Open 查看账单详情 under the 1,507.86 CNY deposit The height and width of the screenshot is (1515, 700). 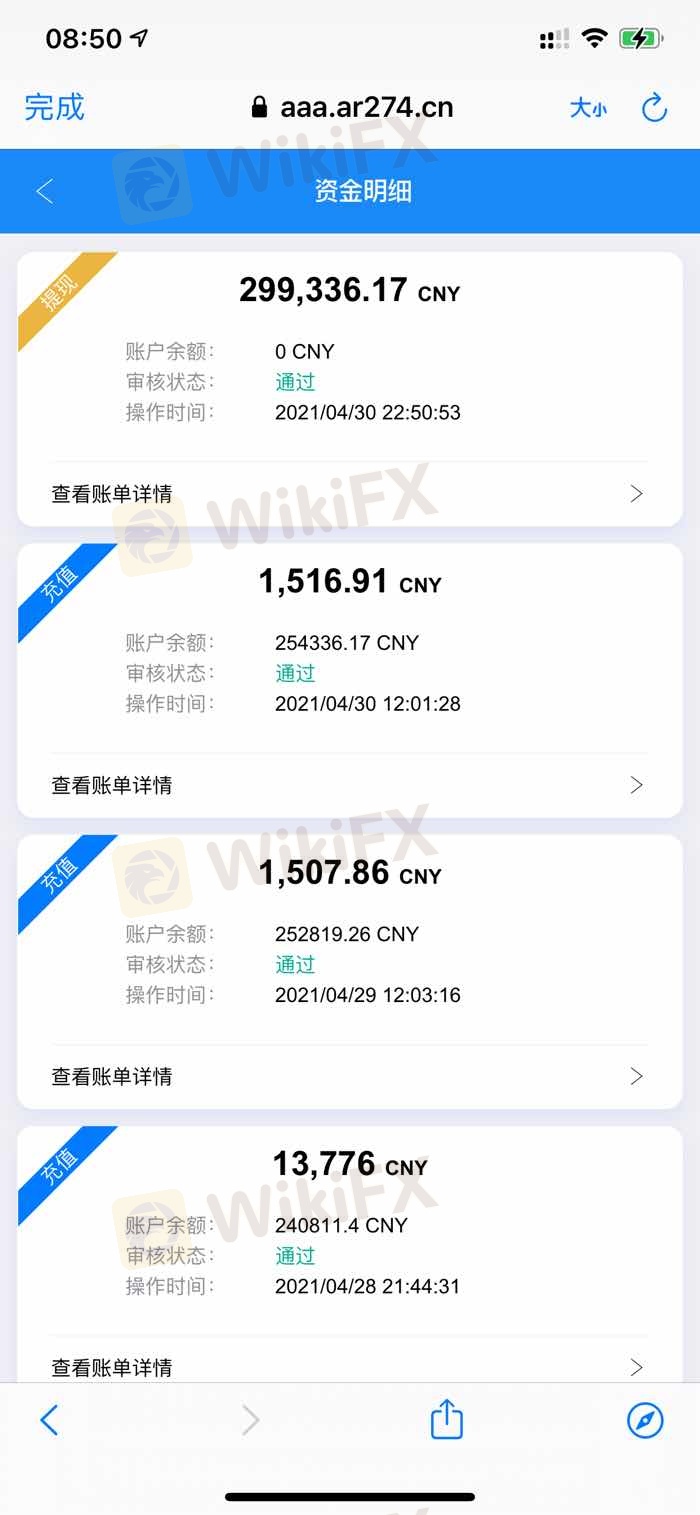pyautogui.click(x=350, y=1076)
